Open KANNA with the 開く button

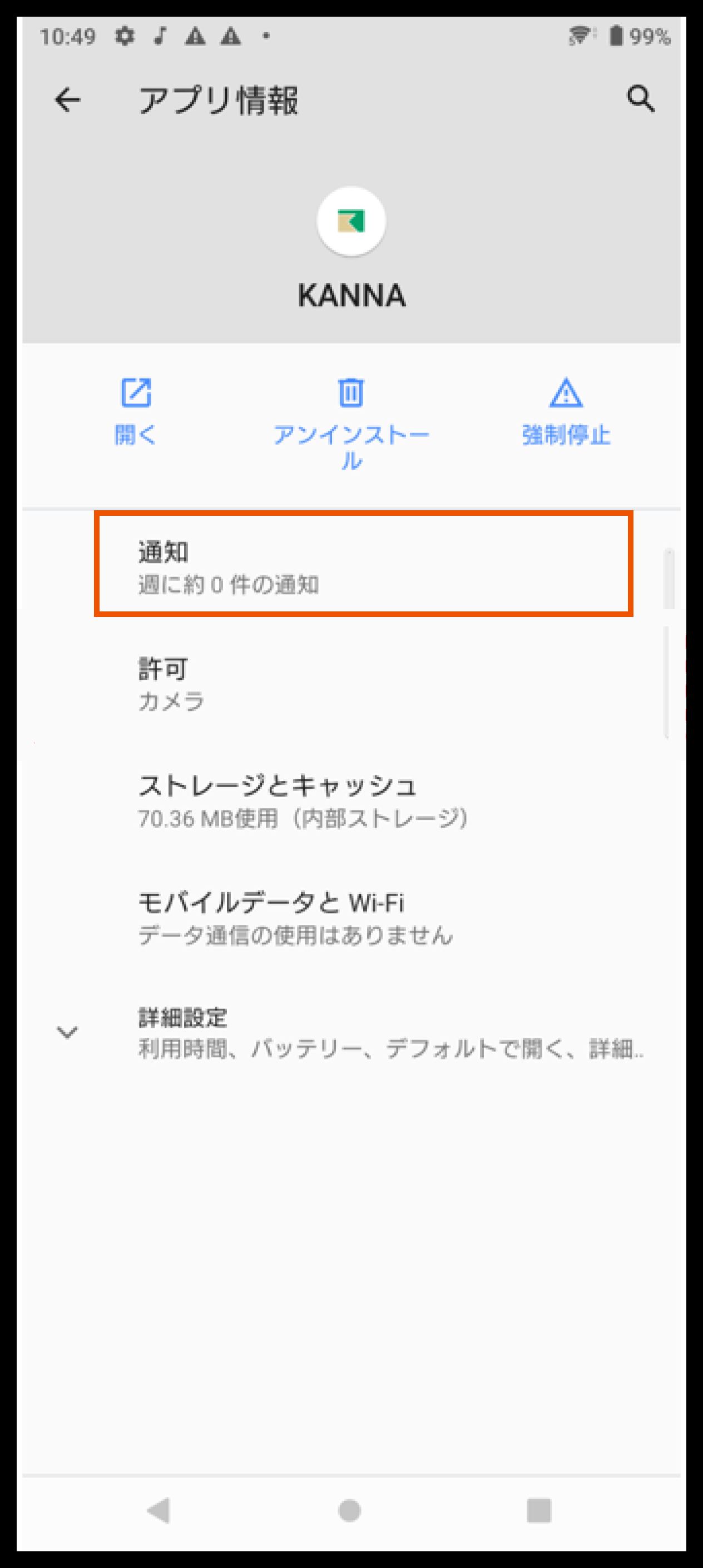(136, 411)
